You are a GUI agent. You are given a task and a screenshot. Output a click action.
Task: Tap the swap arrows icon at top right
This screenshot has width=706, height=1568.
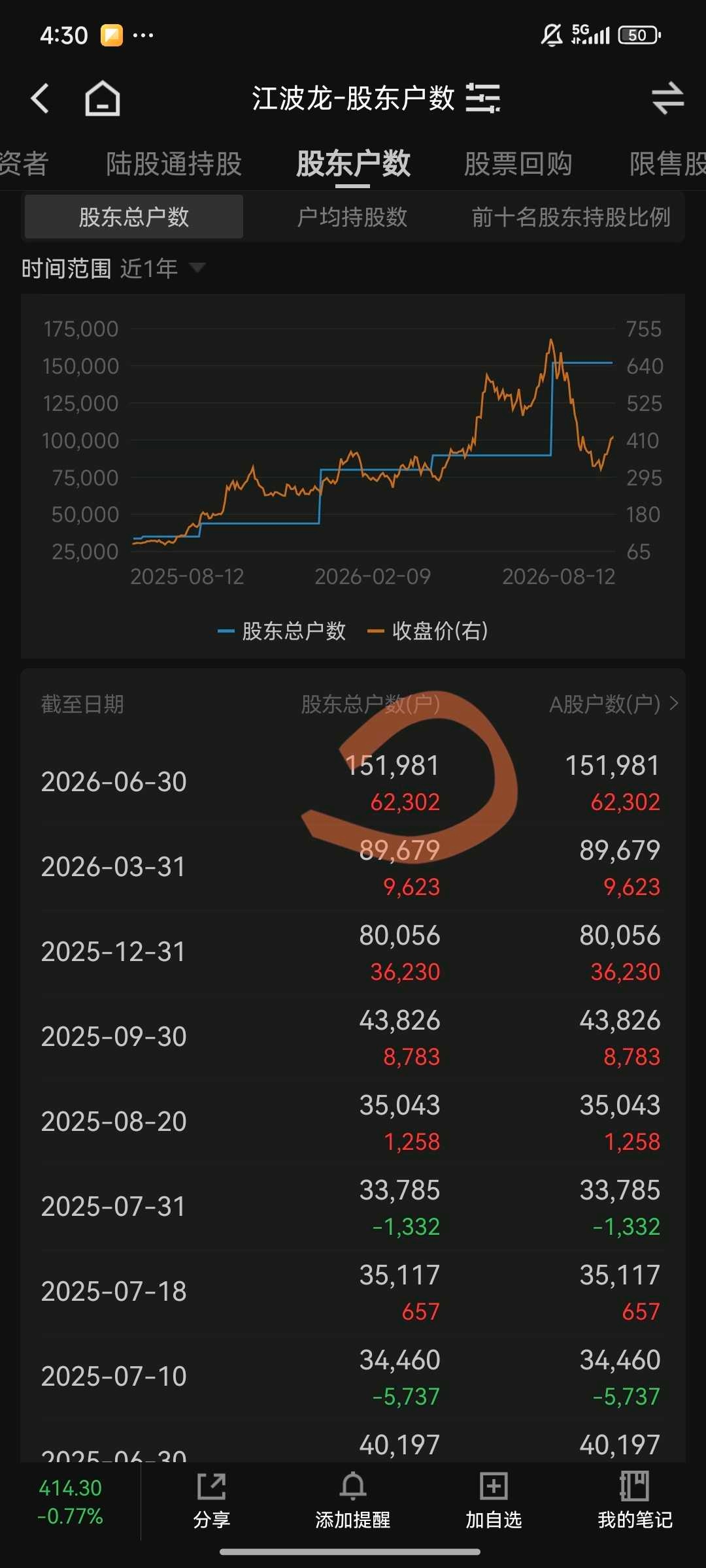coord(667,98)
